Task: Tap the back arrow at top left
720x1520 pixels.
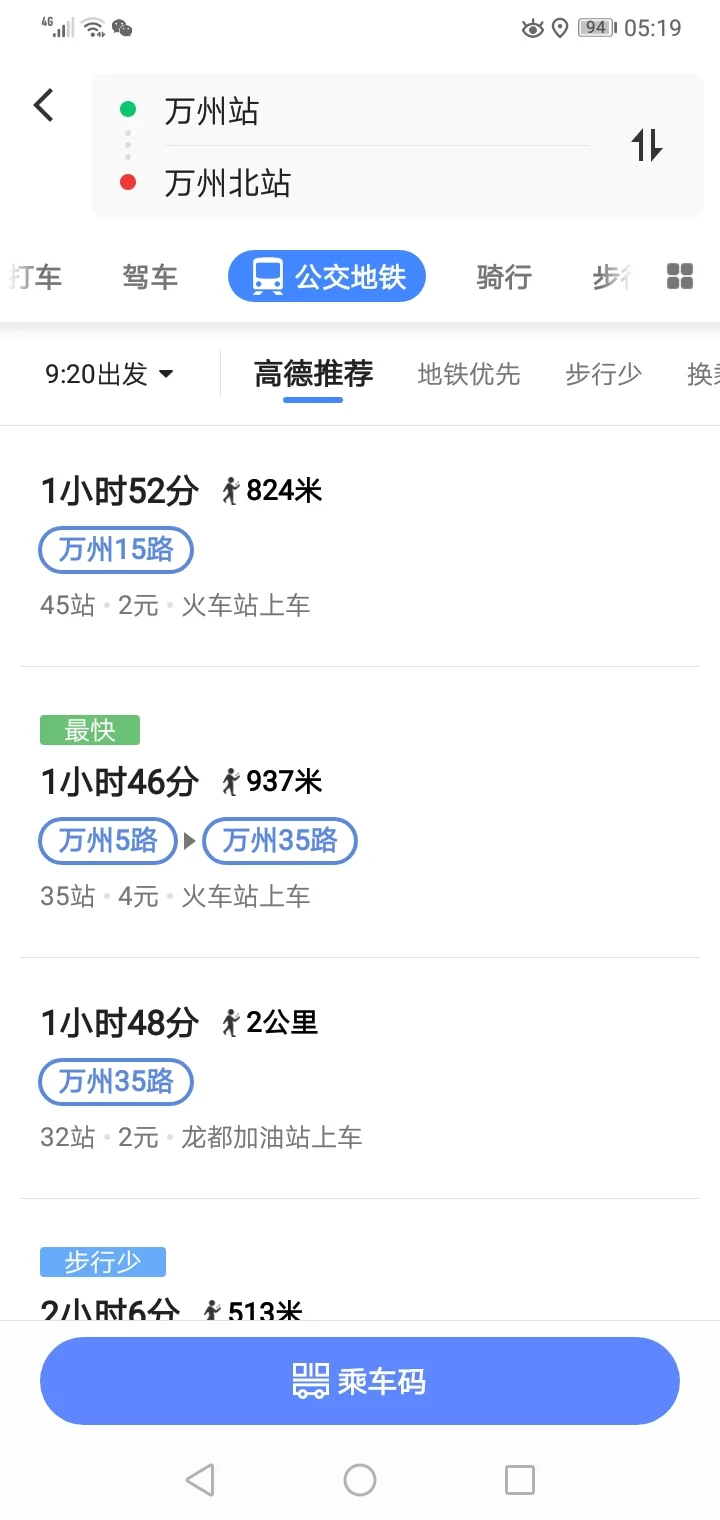Action: pyautogui.click(x=42, y=104)
